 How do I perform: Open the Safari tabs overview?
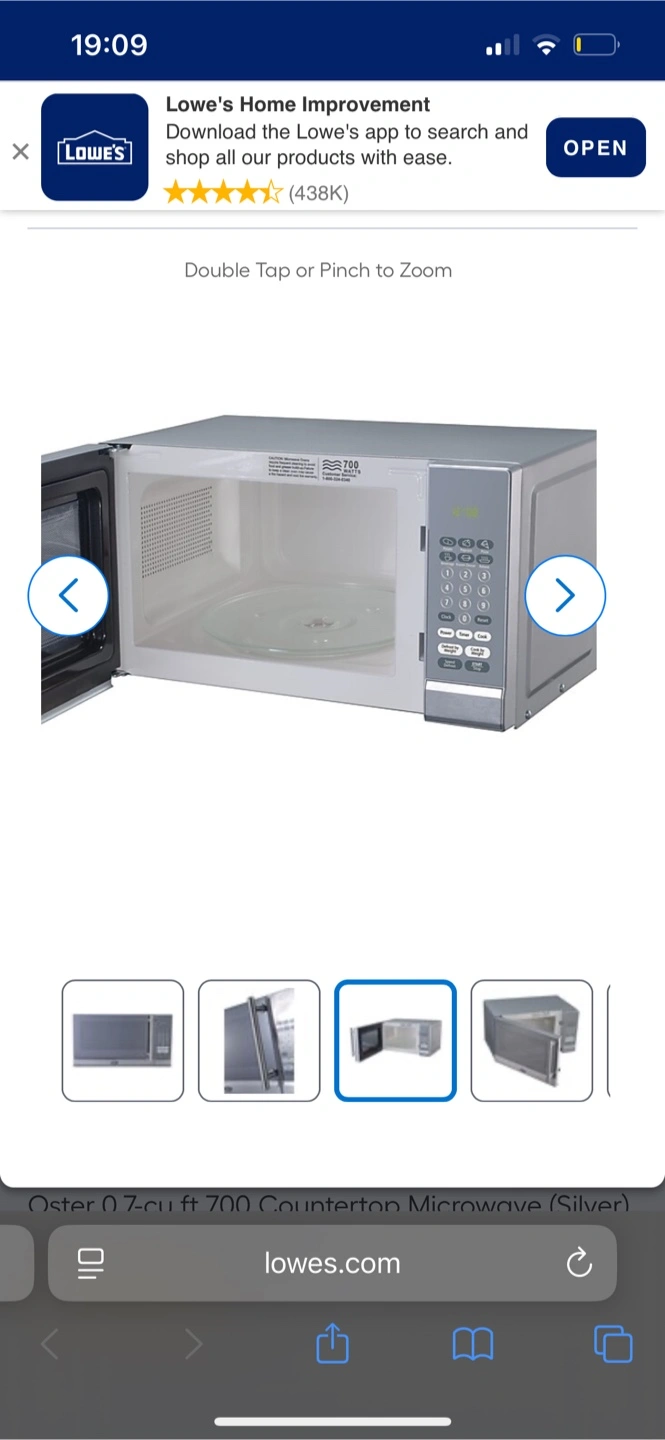click(x=613, y=1344)
